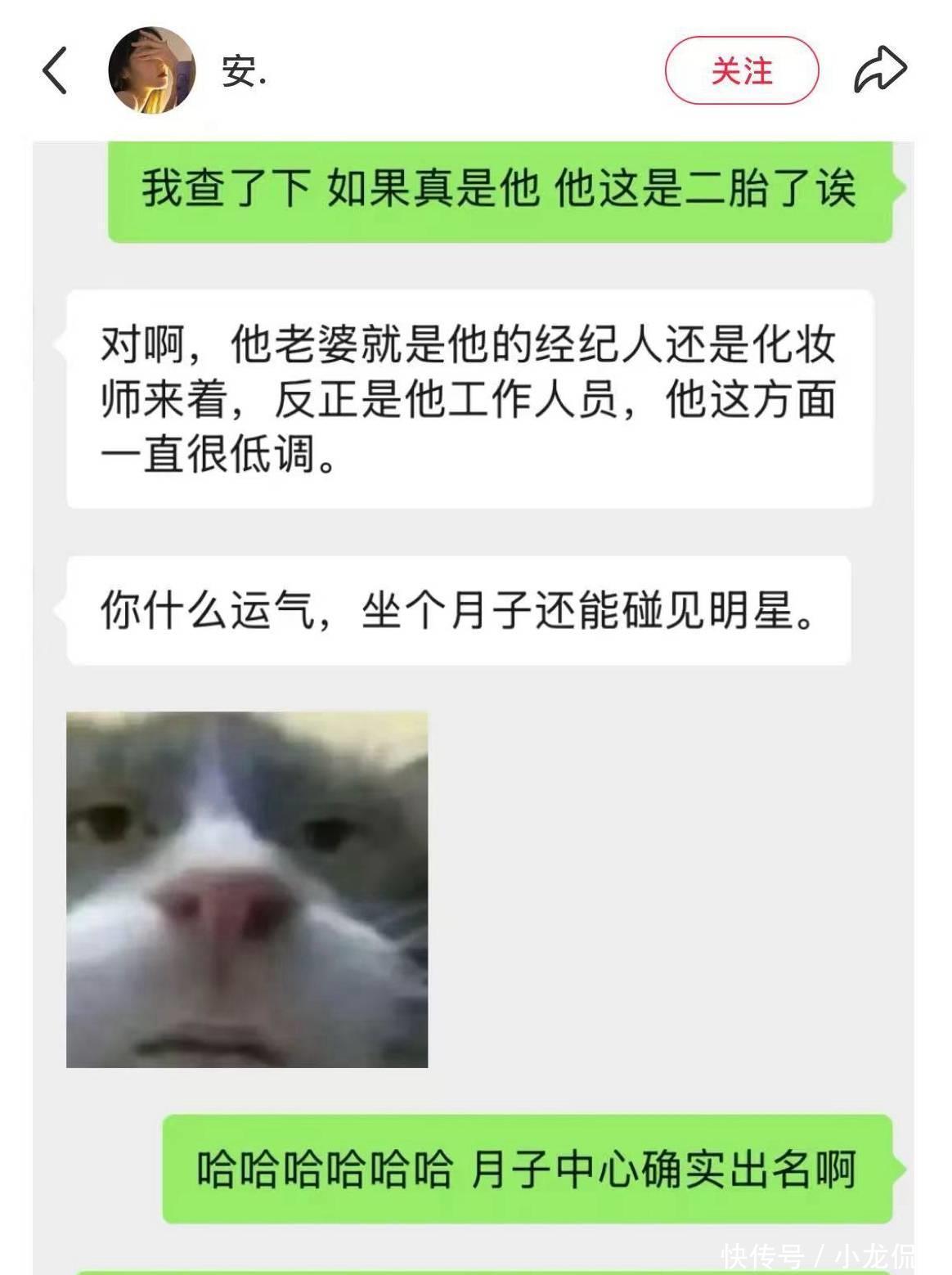
Task: Go back using the top-left arrow
Action: coord(54,70)
